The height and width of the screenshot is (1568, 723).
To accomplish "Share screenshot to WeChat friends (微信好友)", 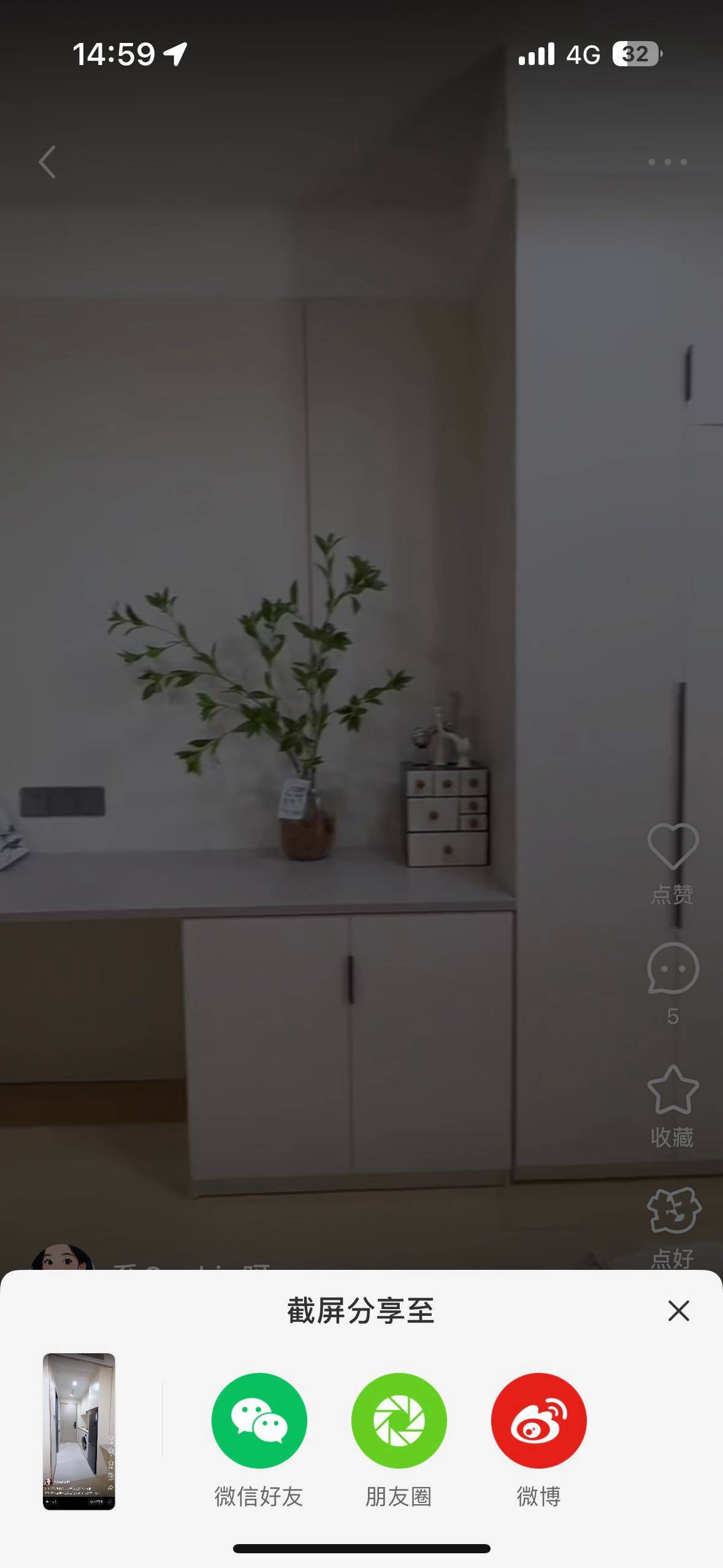I will [x=259, y=1420].
